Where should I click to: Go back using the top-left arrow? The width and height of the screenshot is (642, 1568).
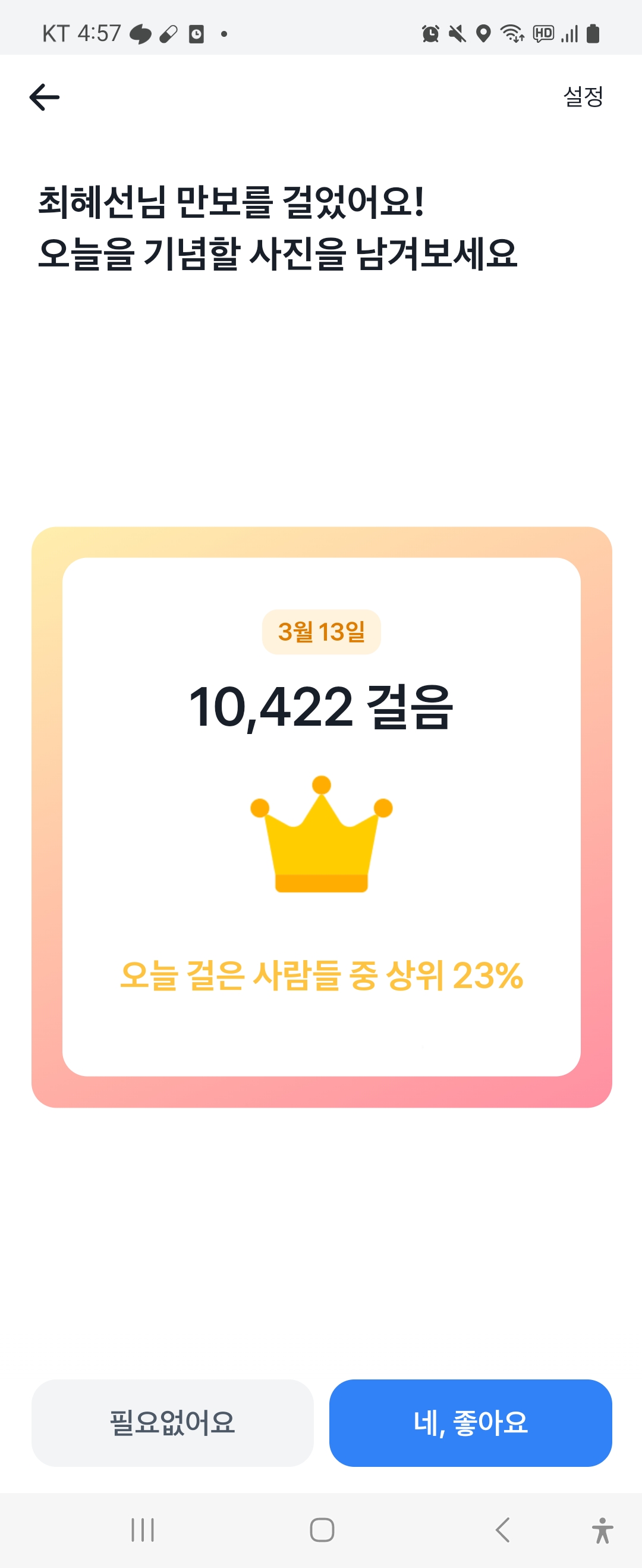click(45, 97)
